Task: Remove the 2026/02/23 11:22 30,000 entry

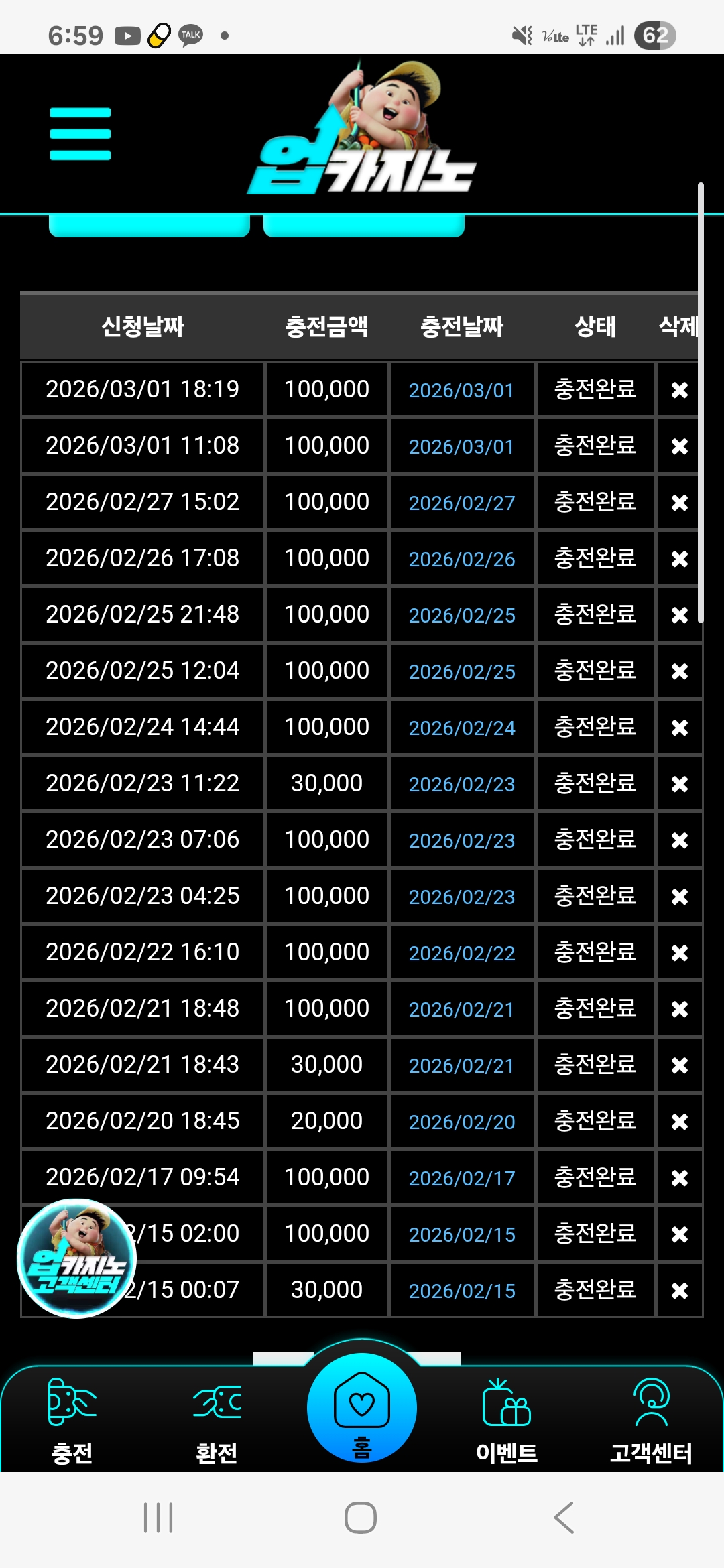Action: click(x=679, y=784)
